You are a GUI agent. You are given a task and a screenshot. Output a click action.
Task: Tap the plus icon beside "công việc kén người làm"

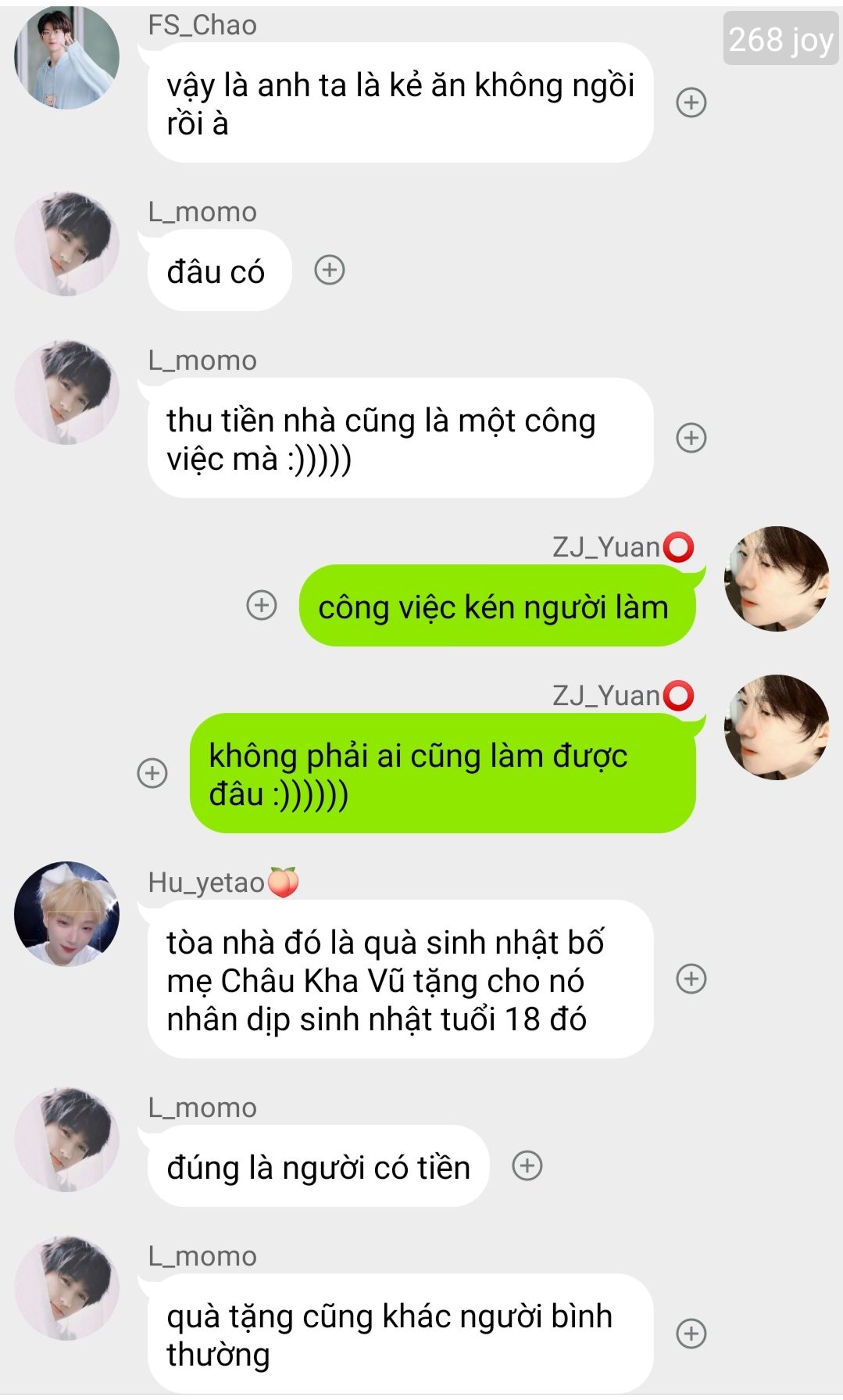[x=262, y=605]
